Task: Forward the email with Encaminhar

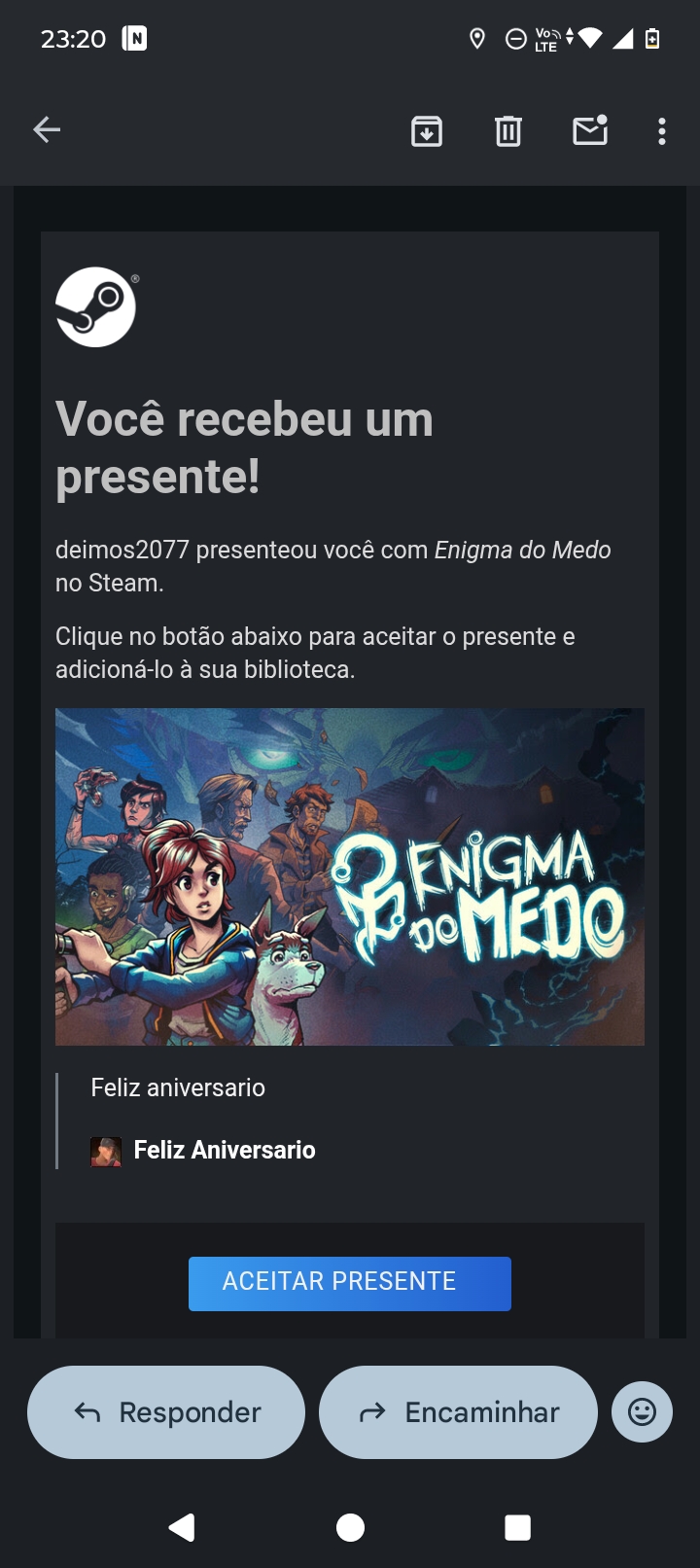Action: tap(458, 1412)
